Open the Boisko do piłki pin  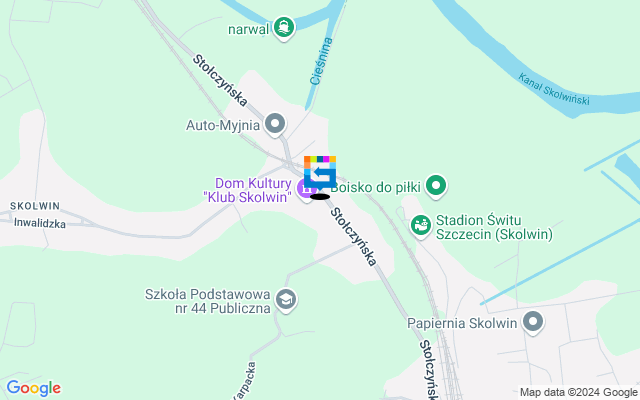(x=435, y=185)
